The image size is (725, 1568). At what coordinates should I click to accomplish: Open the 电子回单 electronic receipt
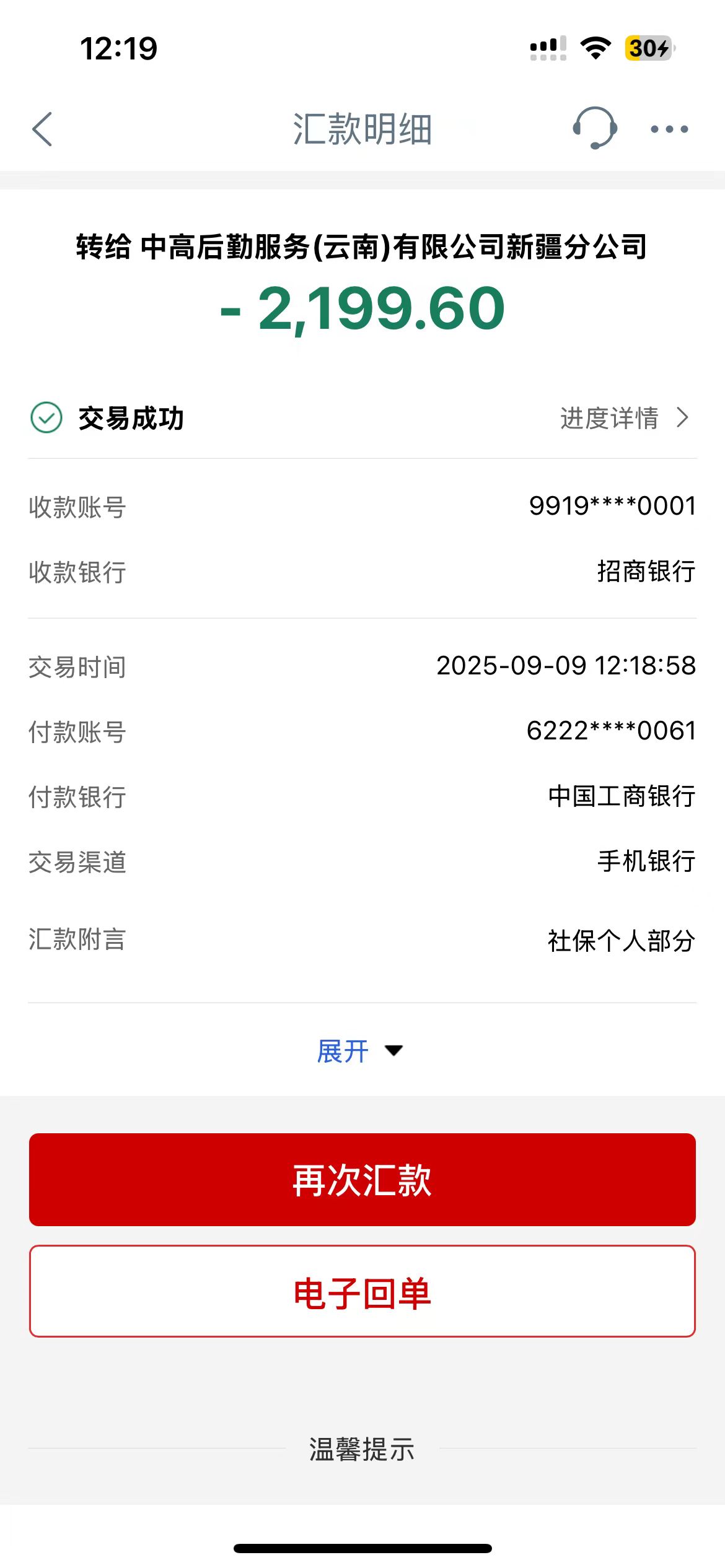[x=362, y=1292]
